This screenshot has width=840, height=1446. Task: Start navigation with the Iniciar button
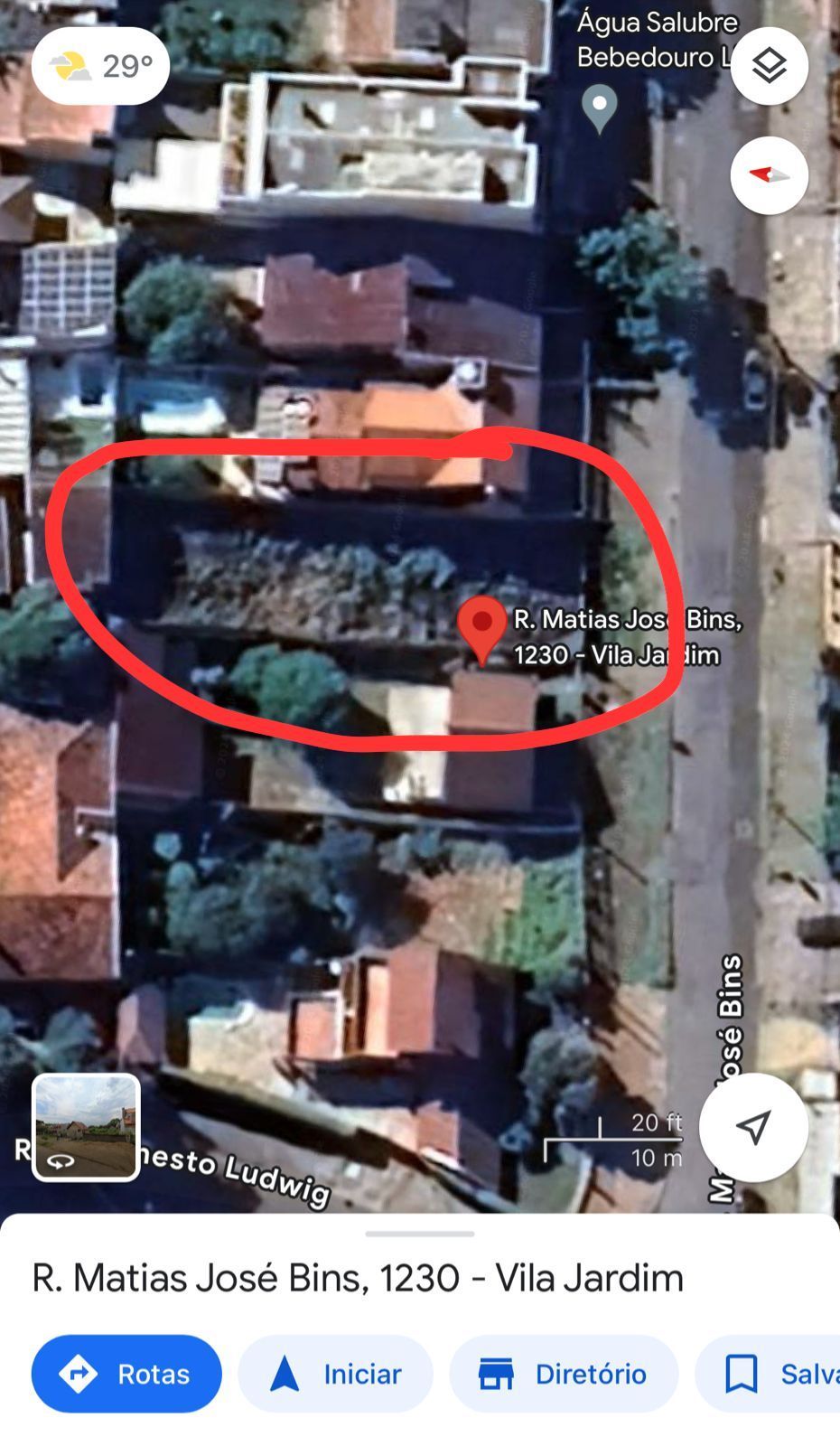click(335, 1374)
